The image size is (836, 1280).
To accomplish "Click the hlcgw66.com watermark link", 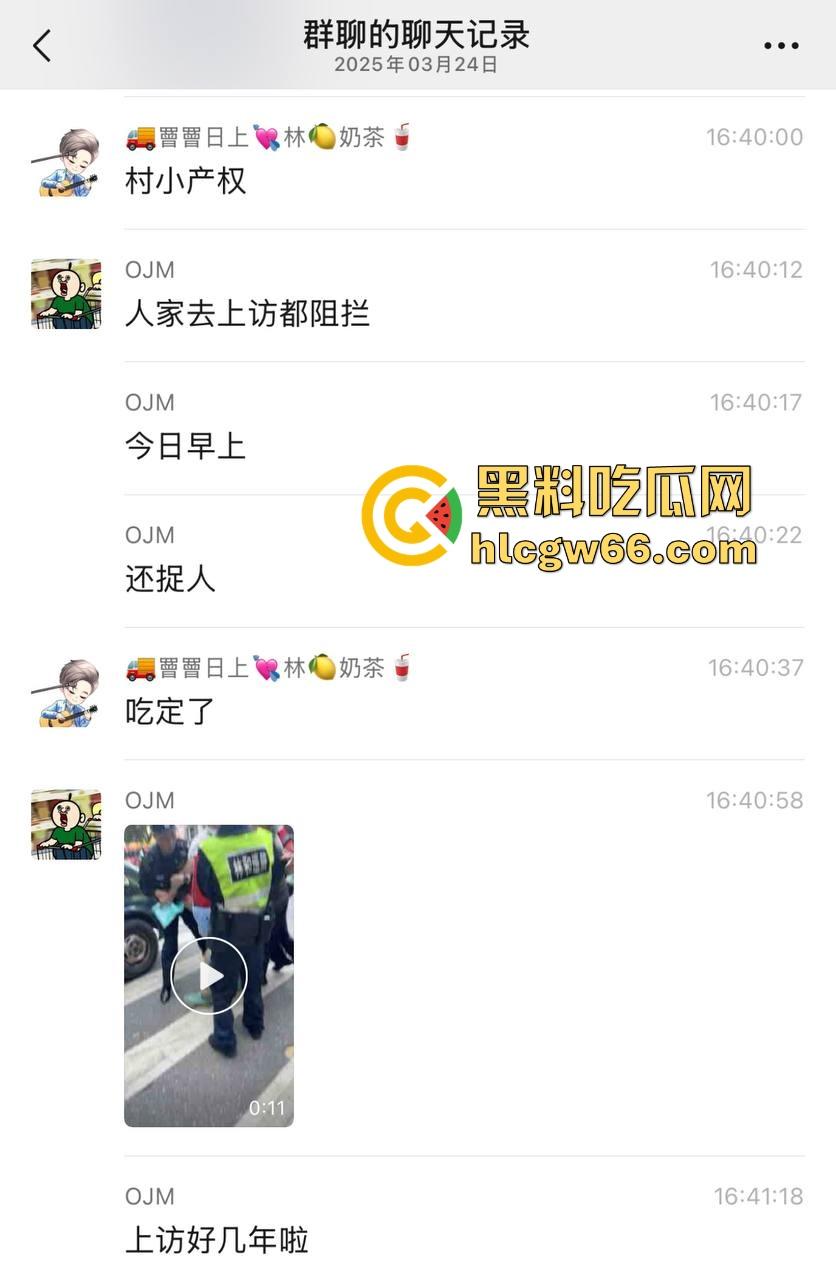I will tap(614, 547).
